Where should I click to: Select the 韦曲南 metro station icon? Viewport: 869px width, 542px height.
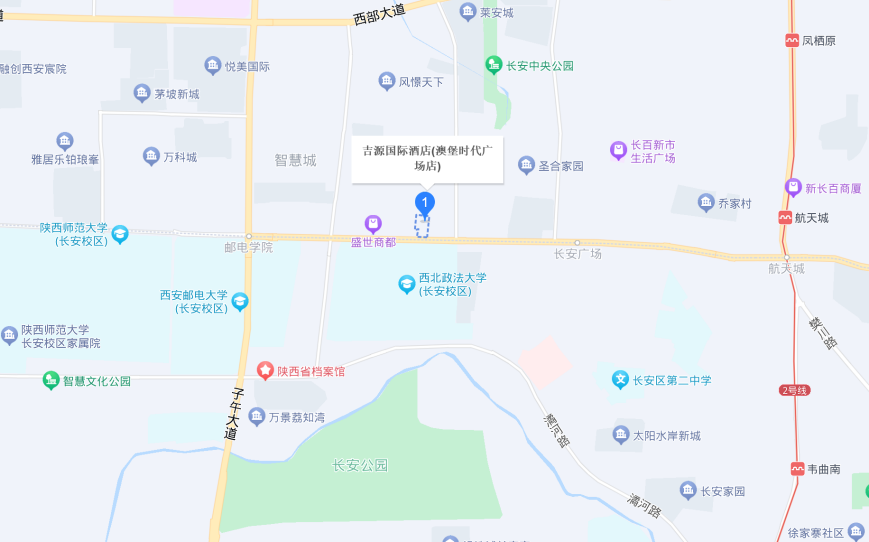pyautogui.click(x=797, y=468)
